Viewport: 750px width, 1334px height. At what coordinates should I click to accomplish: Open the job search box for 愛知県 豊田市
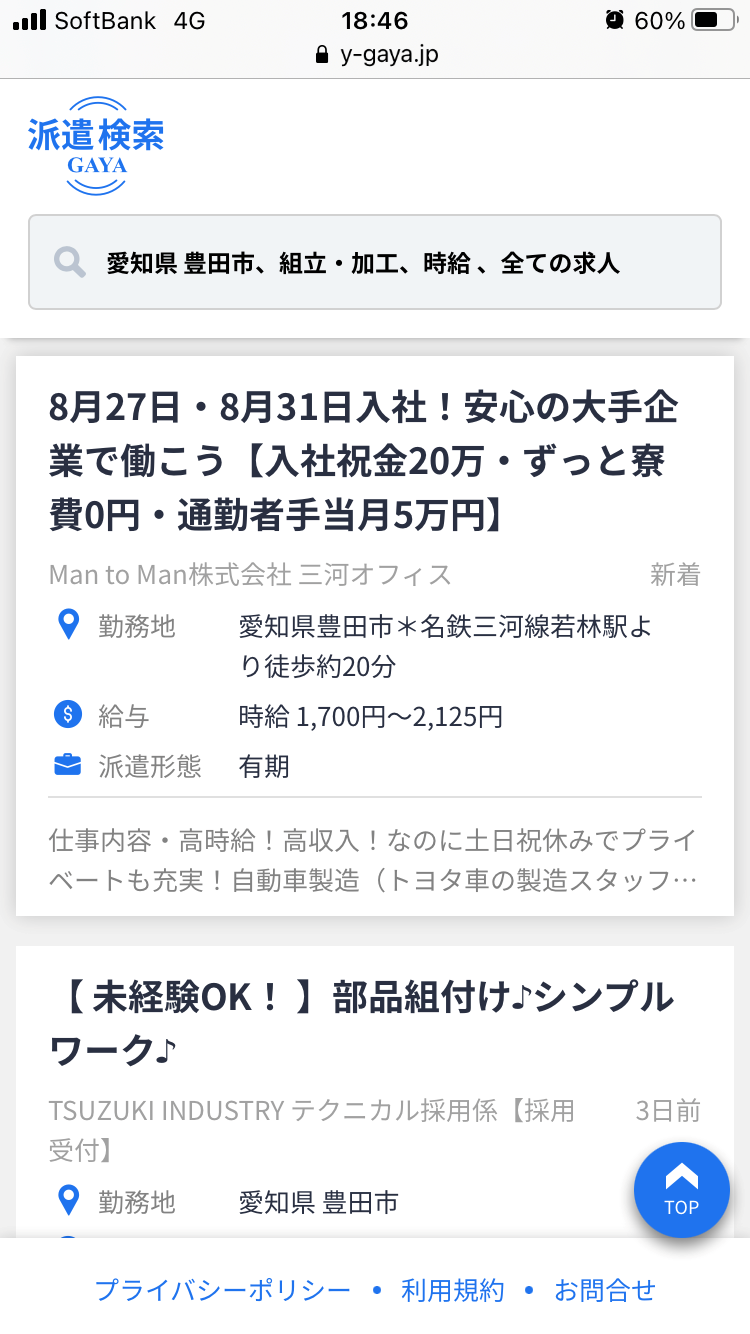tap(374, 263)
